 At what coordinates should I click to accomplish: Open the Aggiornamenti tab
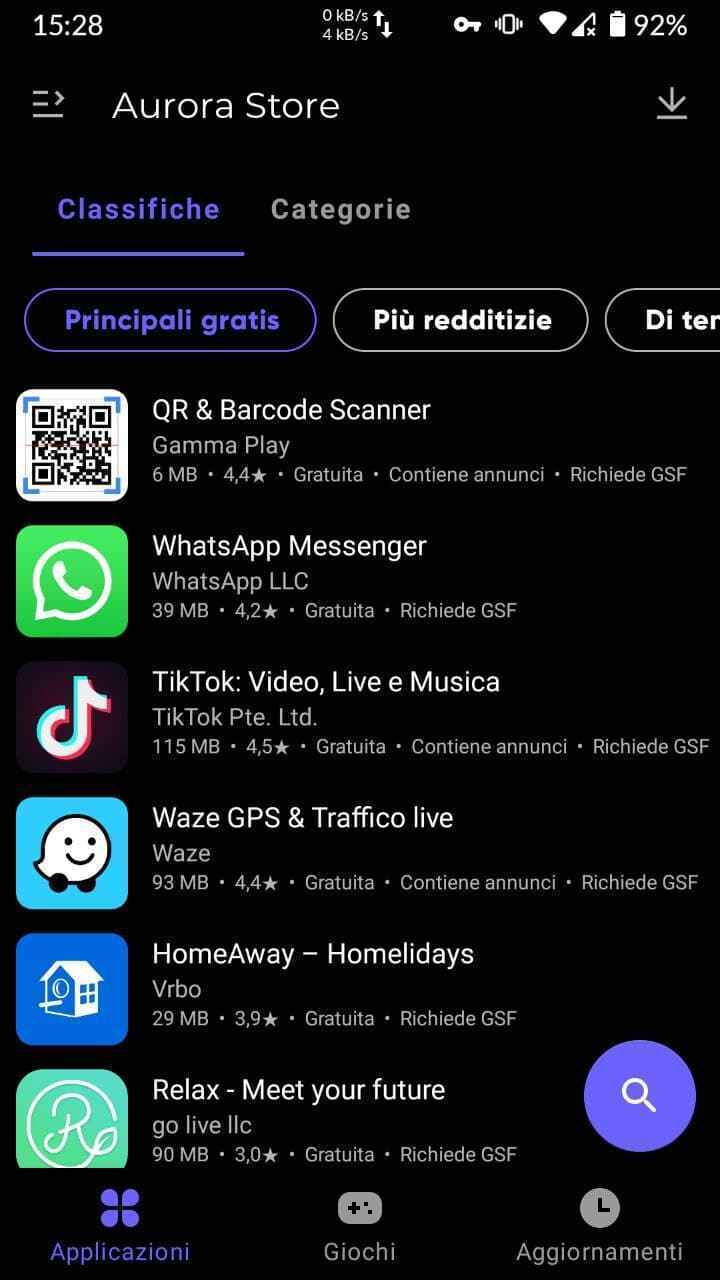(599, 1225)
